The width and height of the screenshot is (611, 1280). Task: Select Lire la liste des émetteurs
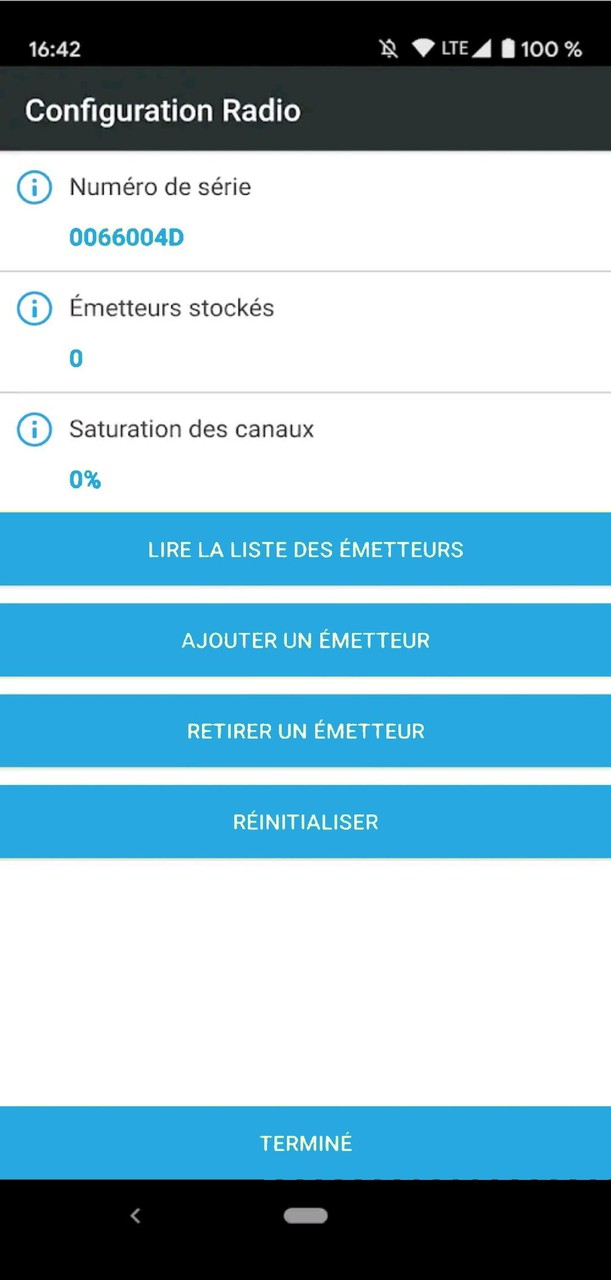click(305, 549)
